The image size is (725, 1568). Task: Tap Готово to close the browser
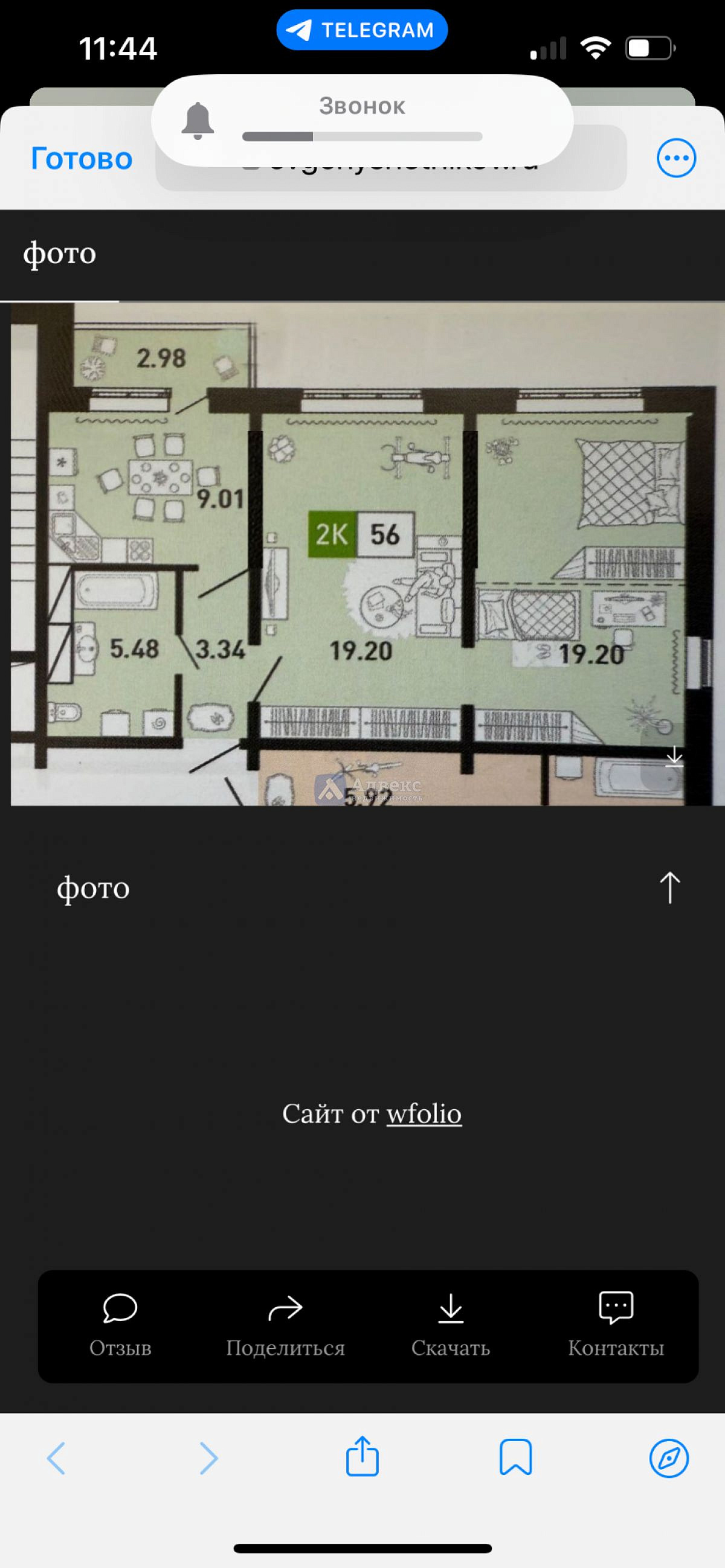(82, 159)
